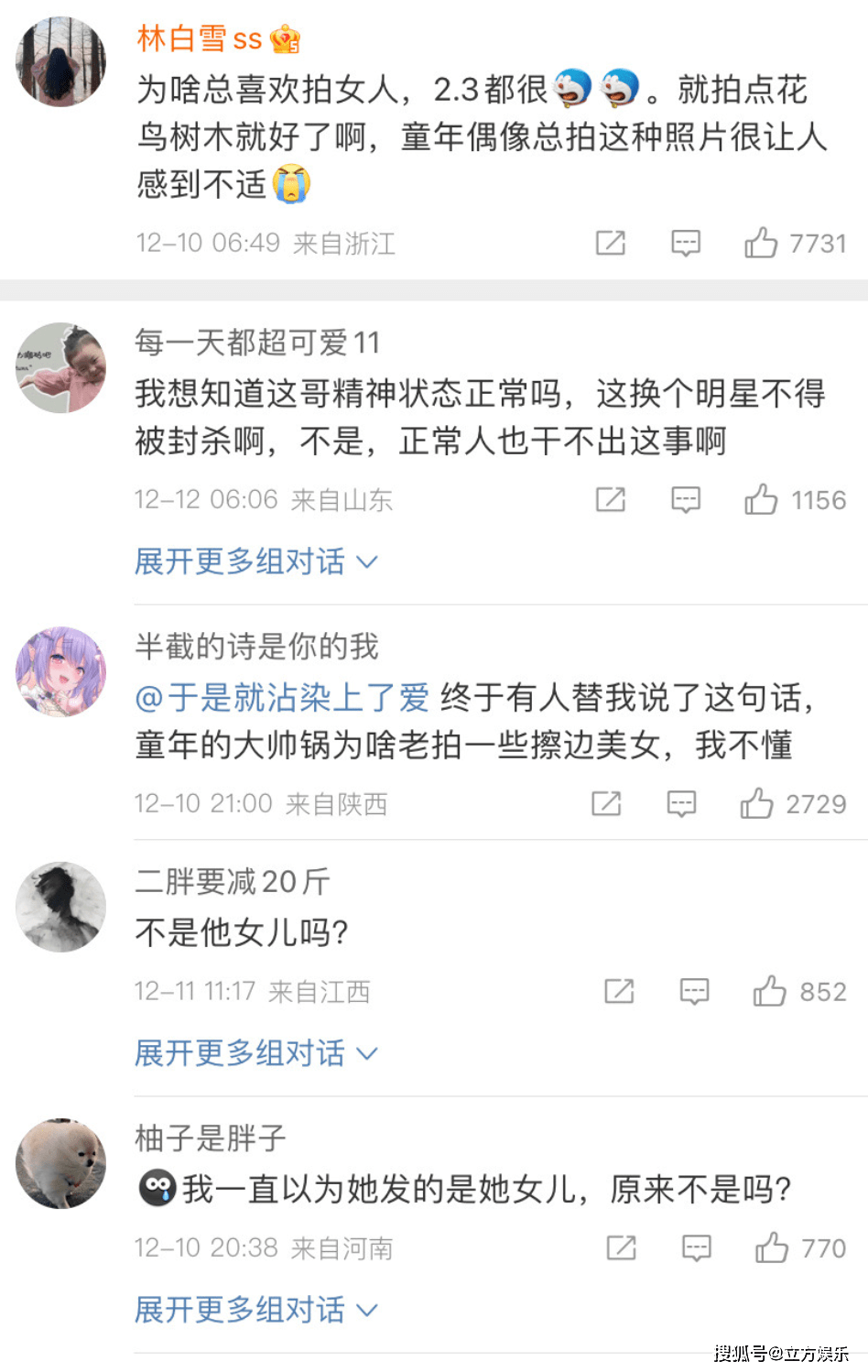Open the avatar of 半截的诗是你的我
Screen dimensions: 868x1372
click(61, 671)
